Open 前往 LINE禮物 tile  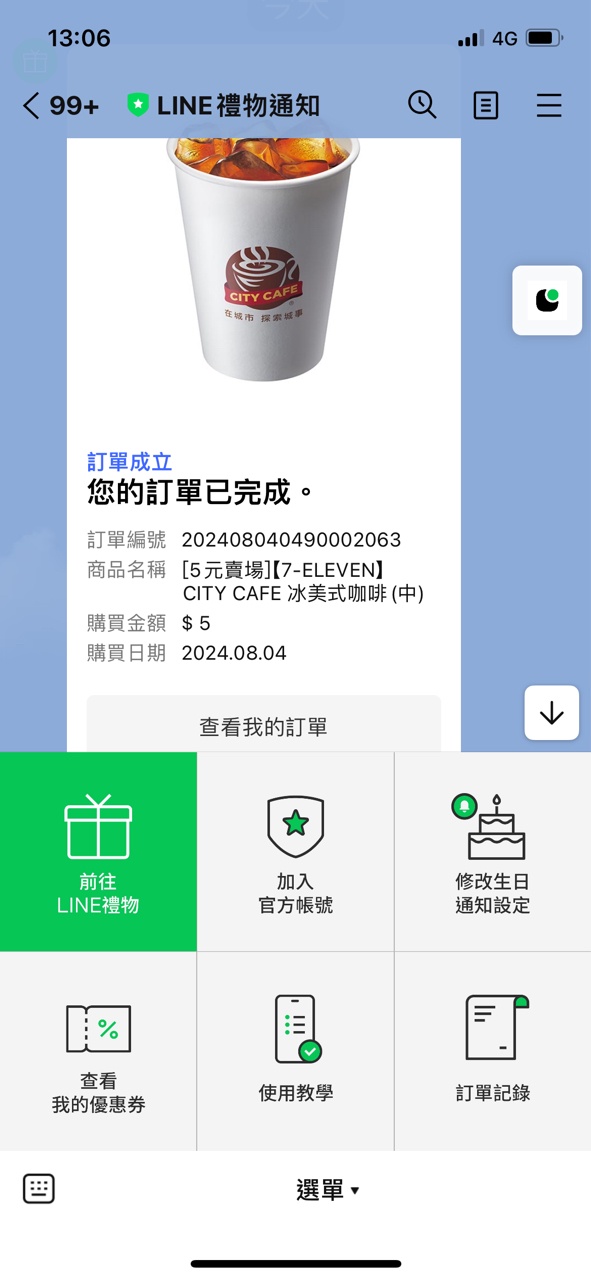[98, 852]
